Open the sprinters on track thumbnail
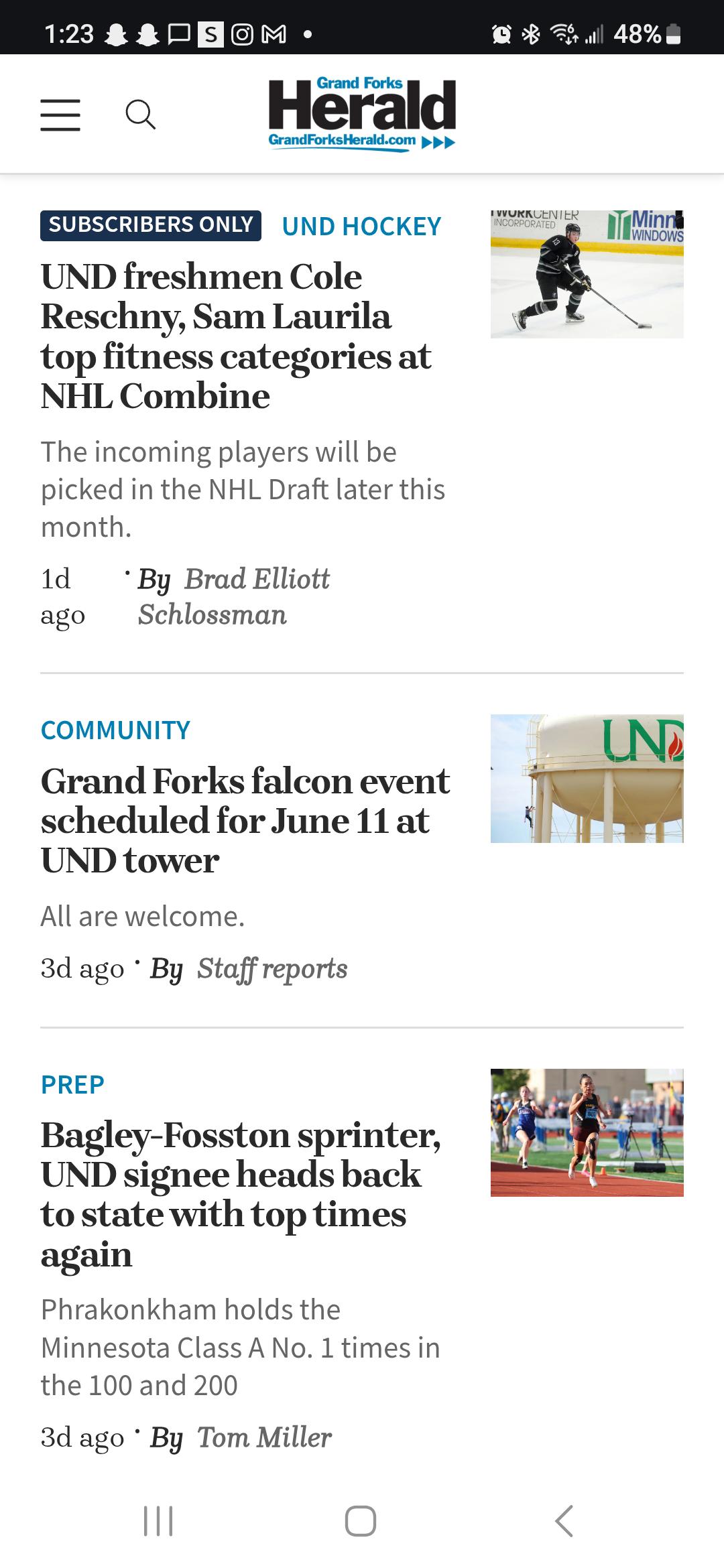Image resolution: width=724 pixels, height=1568 pixels. [587, 1132]
